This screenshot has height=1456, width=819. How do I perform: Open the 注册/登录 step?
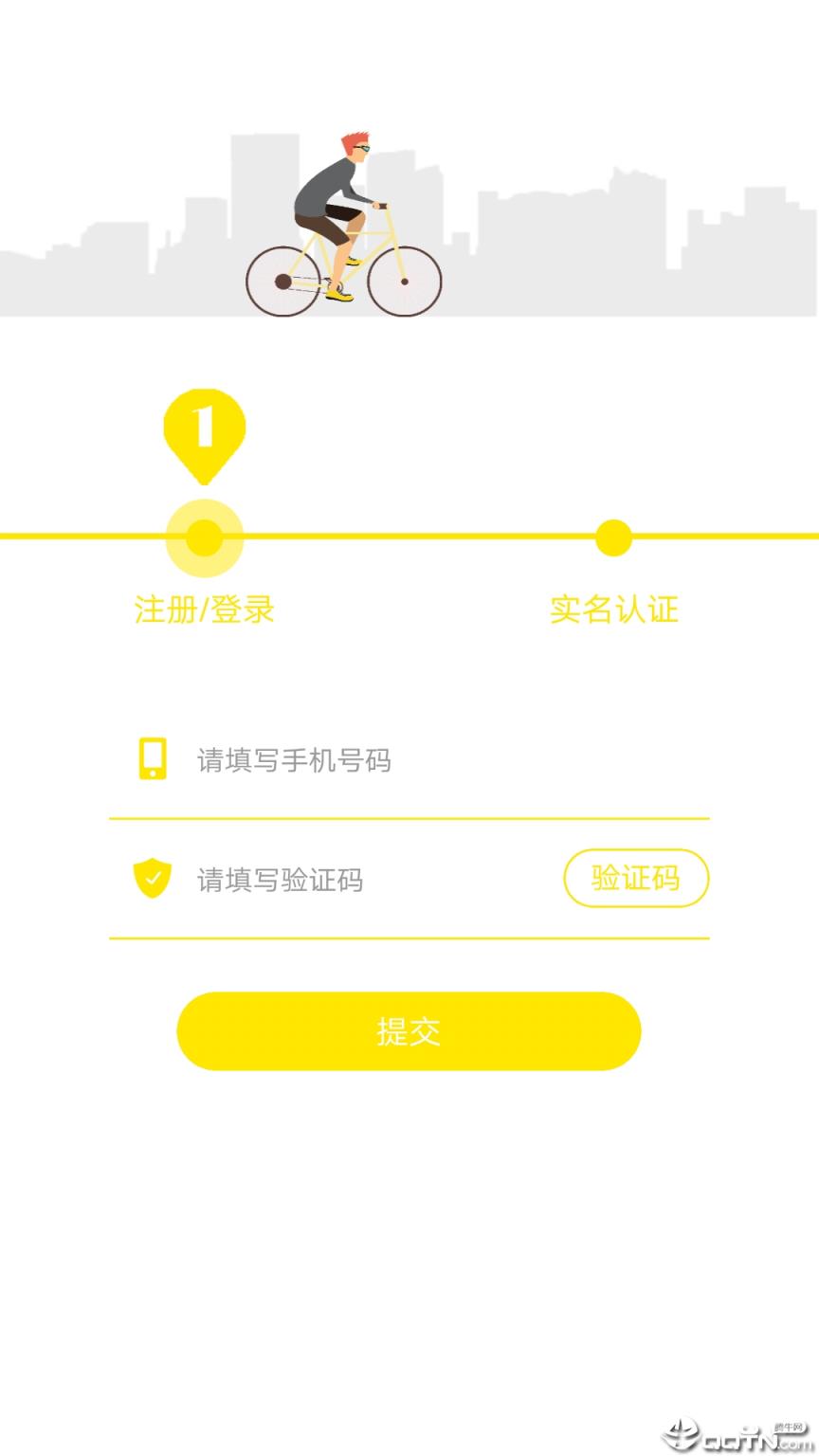click(x=204, y=610)
